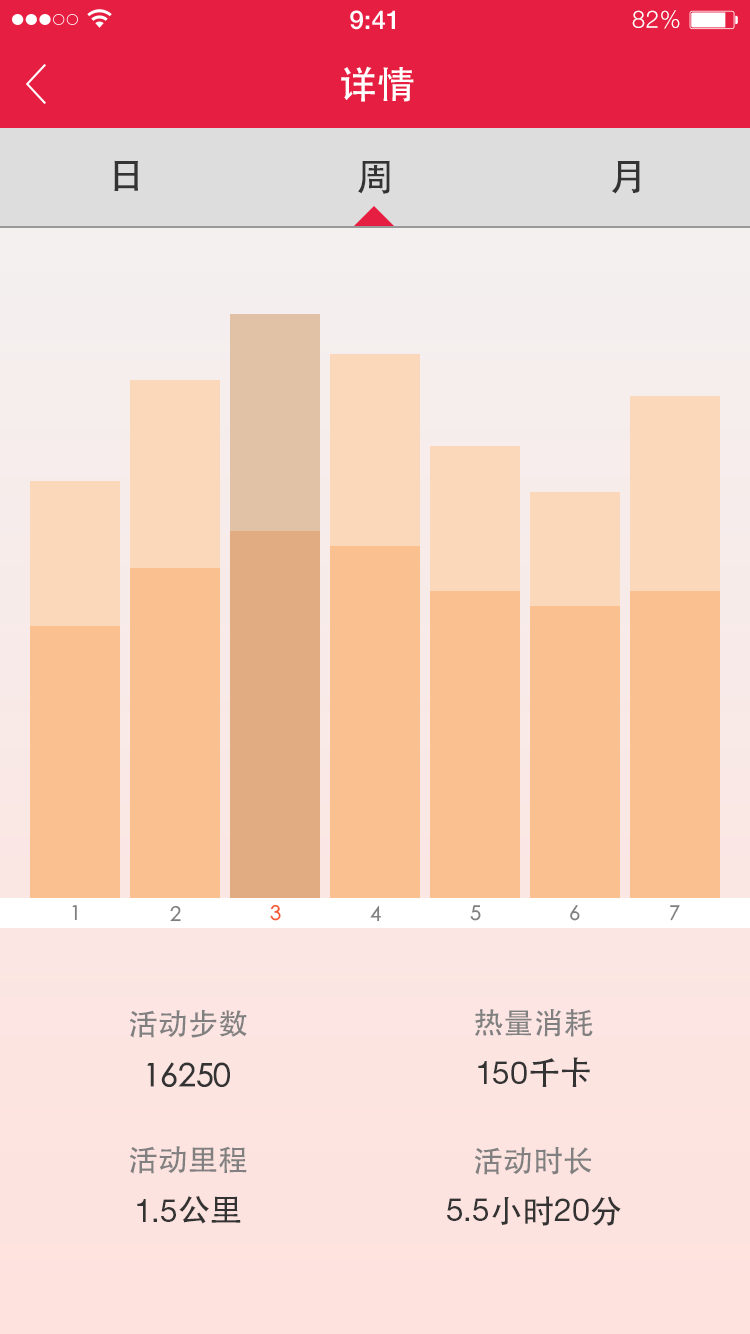Choose the day 5 bar in chart
This screenshot has height=1334, width=750.
(475, 672)
